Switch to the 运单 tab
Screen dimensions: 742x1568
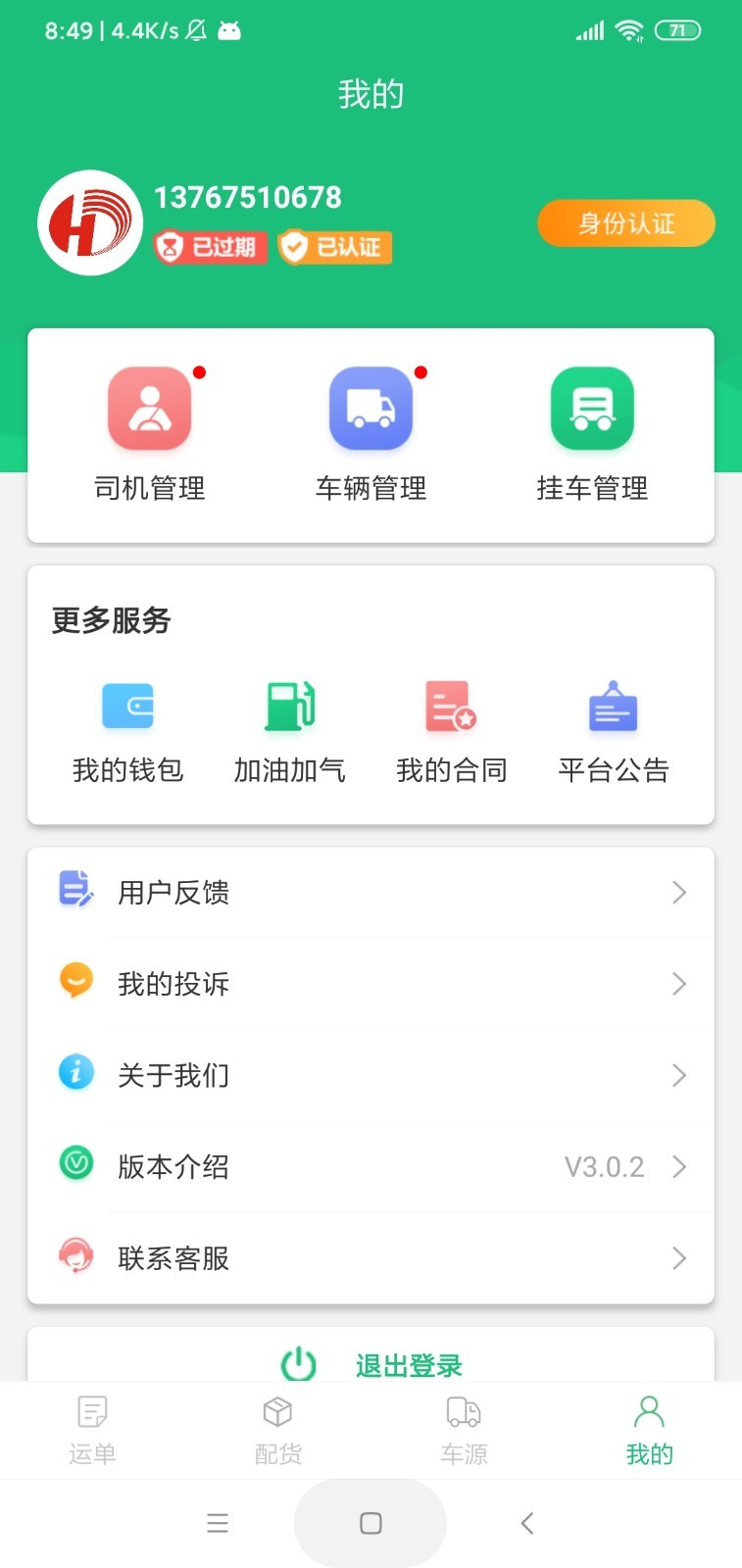[x=92, y=1430]
